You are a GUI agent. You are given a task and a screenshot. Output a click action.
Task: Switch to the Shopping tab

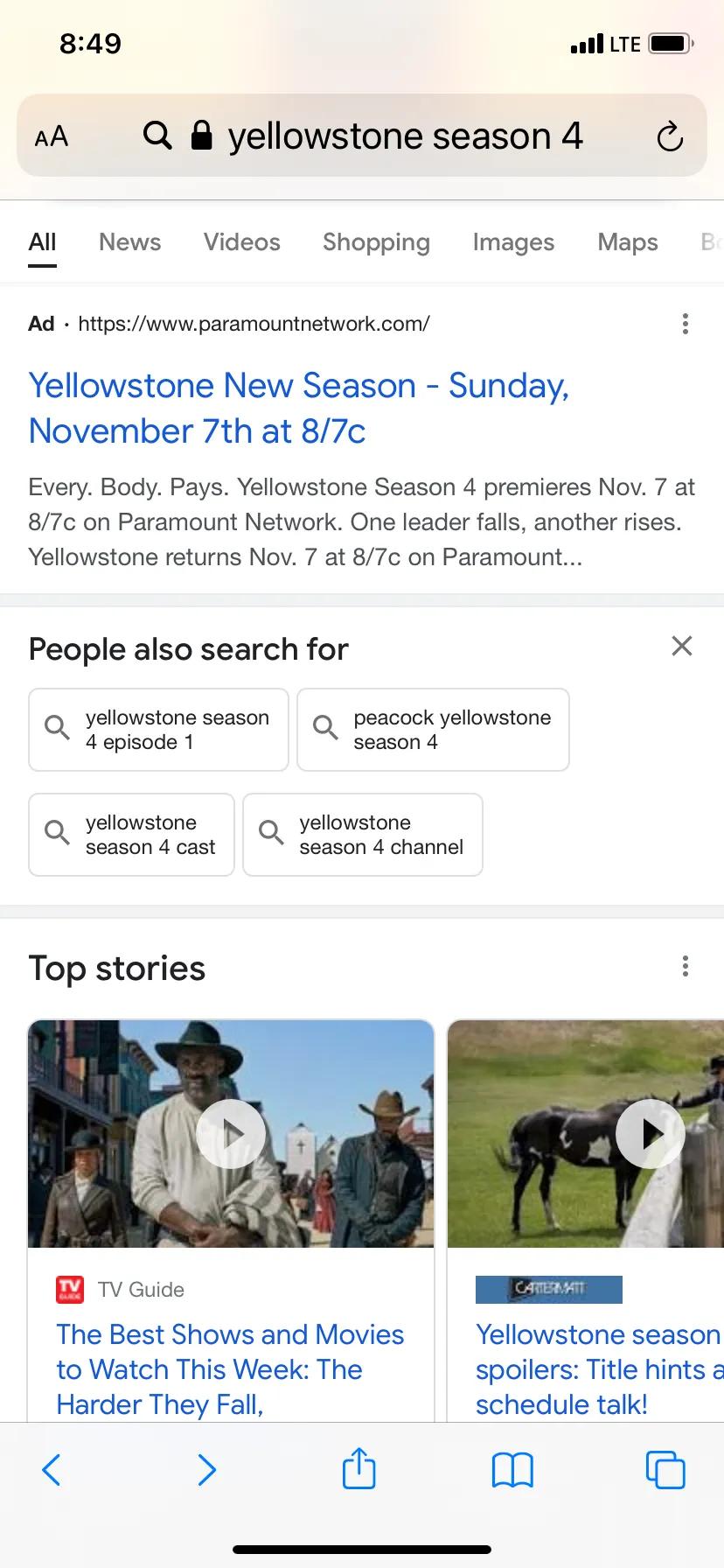coord(376,242)
